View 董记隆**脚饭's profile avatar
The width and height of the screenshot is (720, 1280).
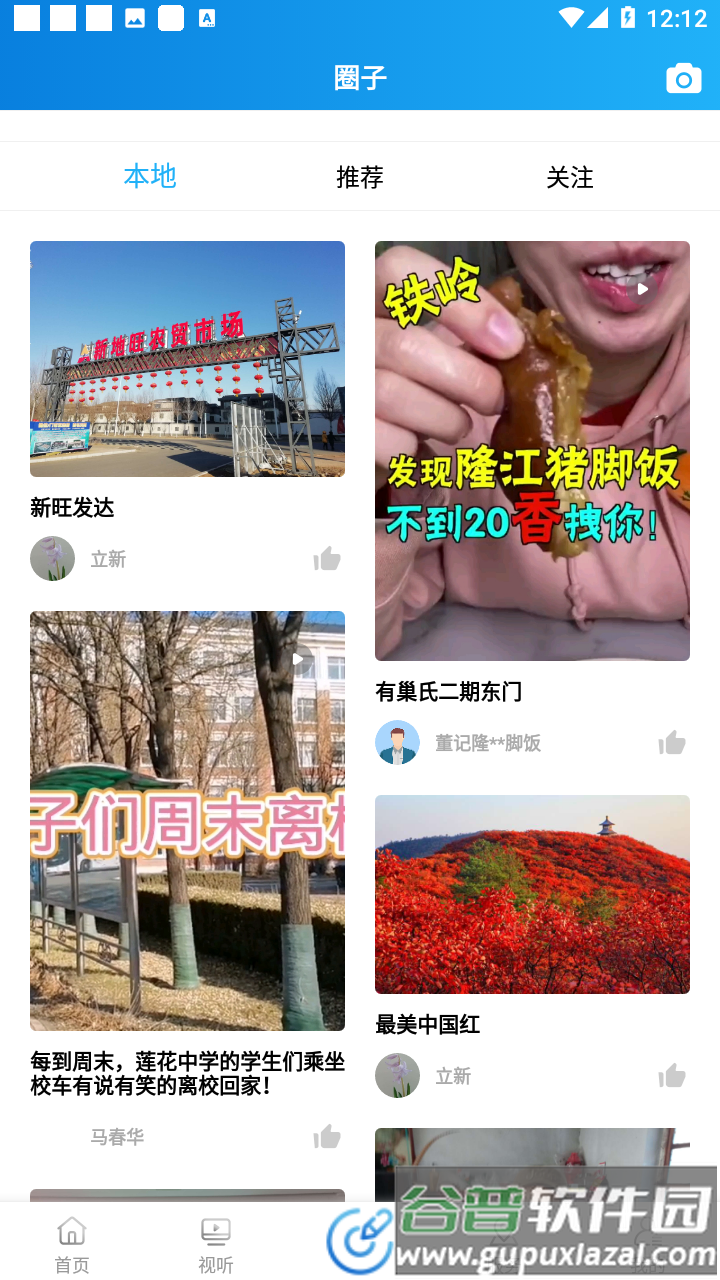coord(397,743)
